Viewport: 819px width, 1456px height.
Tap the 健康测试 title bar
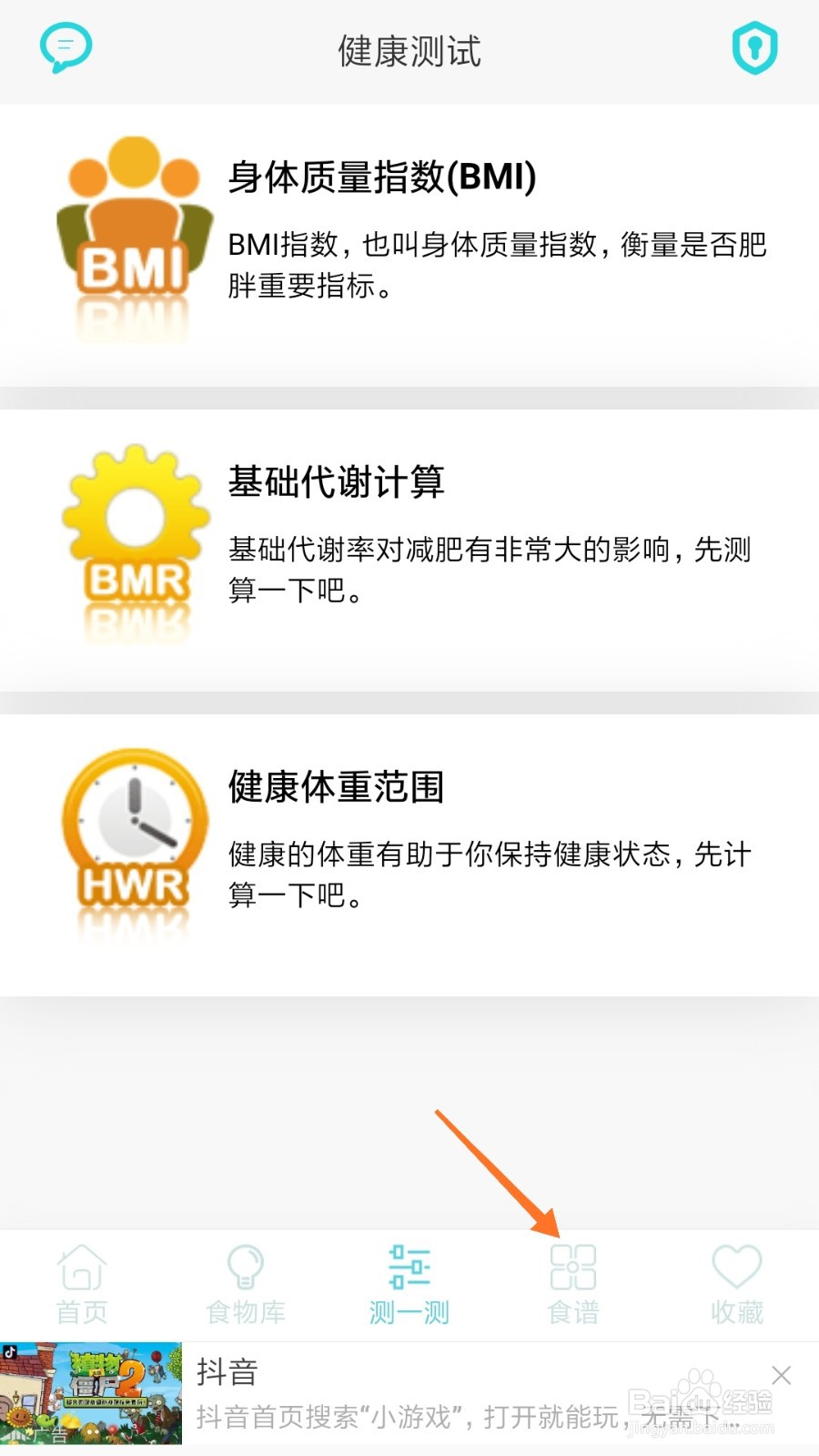point(409,53)
